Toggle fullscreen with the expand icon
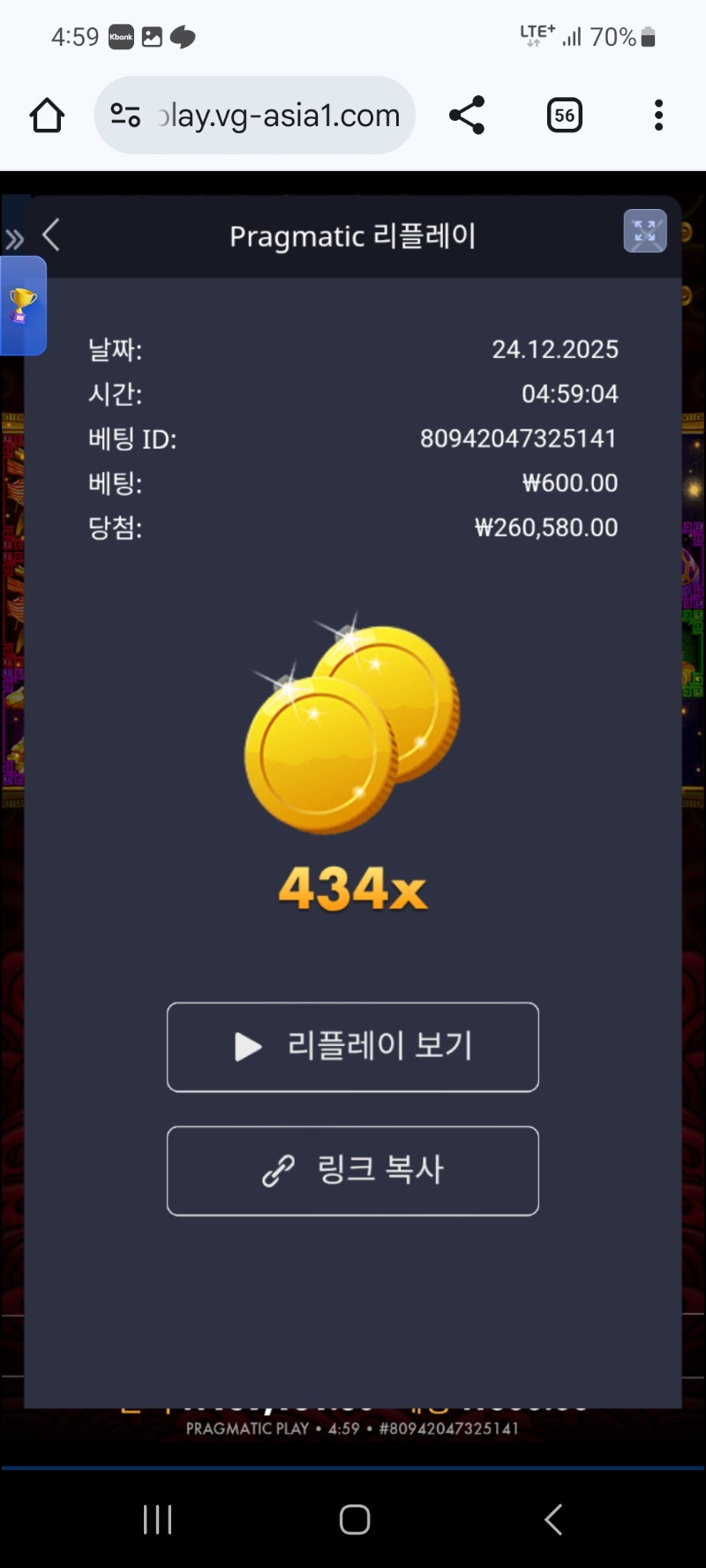The height and width of the screenshot is (1568, 706). (x=645, y=232)
